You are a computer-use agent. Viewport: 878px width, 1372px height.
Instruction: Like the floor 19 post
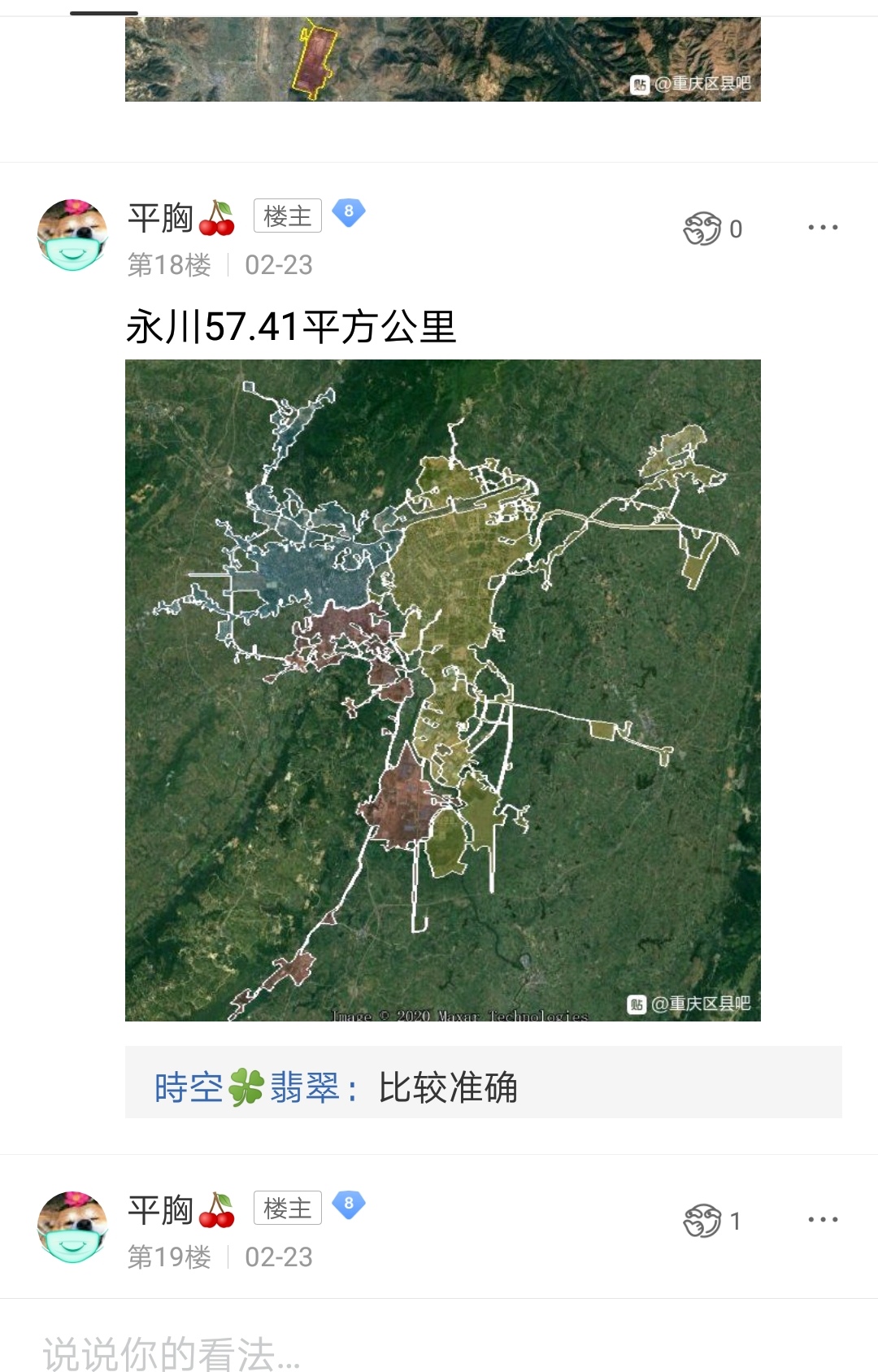pyautogui.click(x=703, y=1221)
